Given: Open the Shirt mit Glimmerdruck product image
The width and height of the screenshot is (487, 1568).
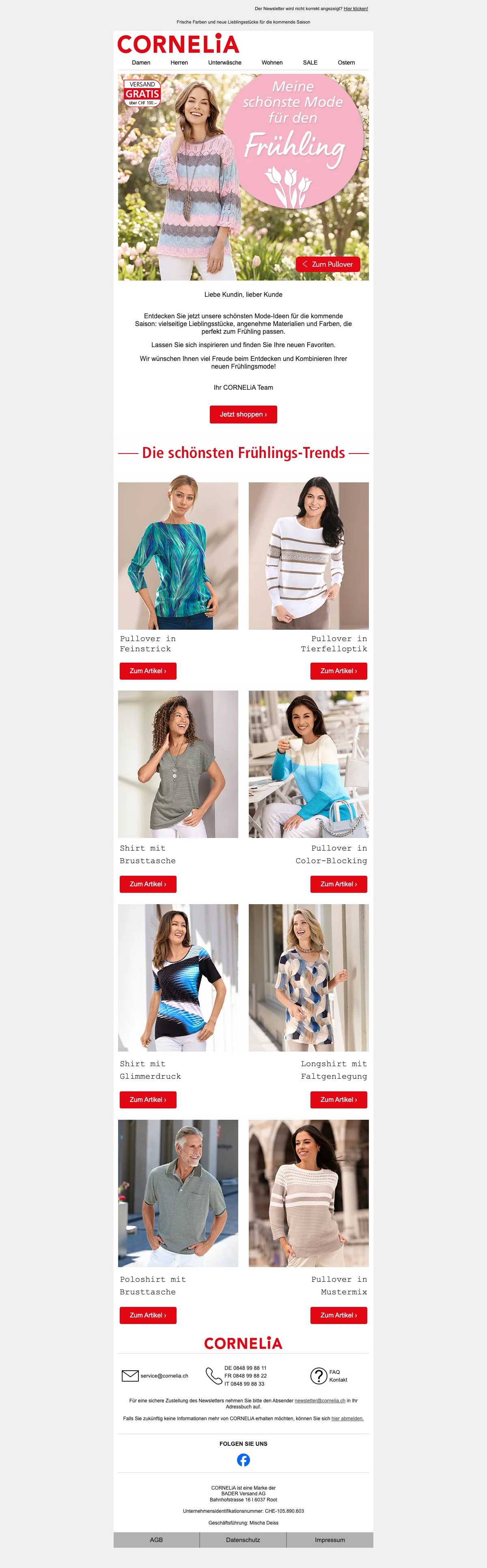Looking at the screenshot, I should pos(178,978).
